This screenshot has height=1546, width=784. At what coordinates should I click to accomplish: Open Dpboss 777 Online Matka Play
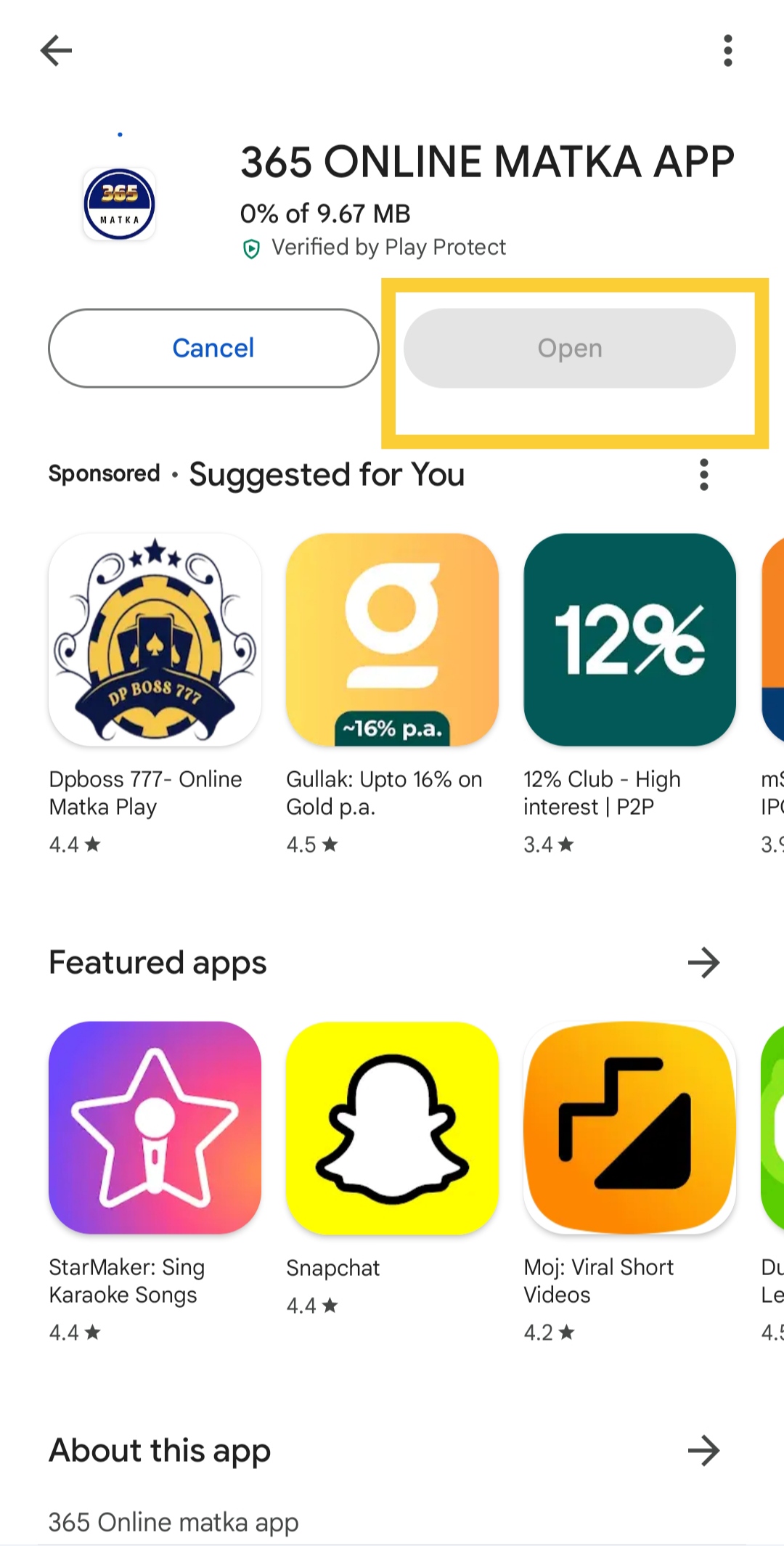click(155, 640)
